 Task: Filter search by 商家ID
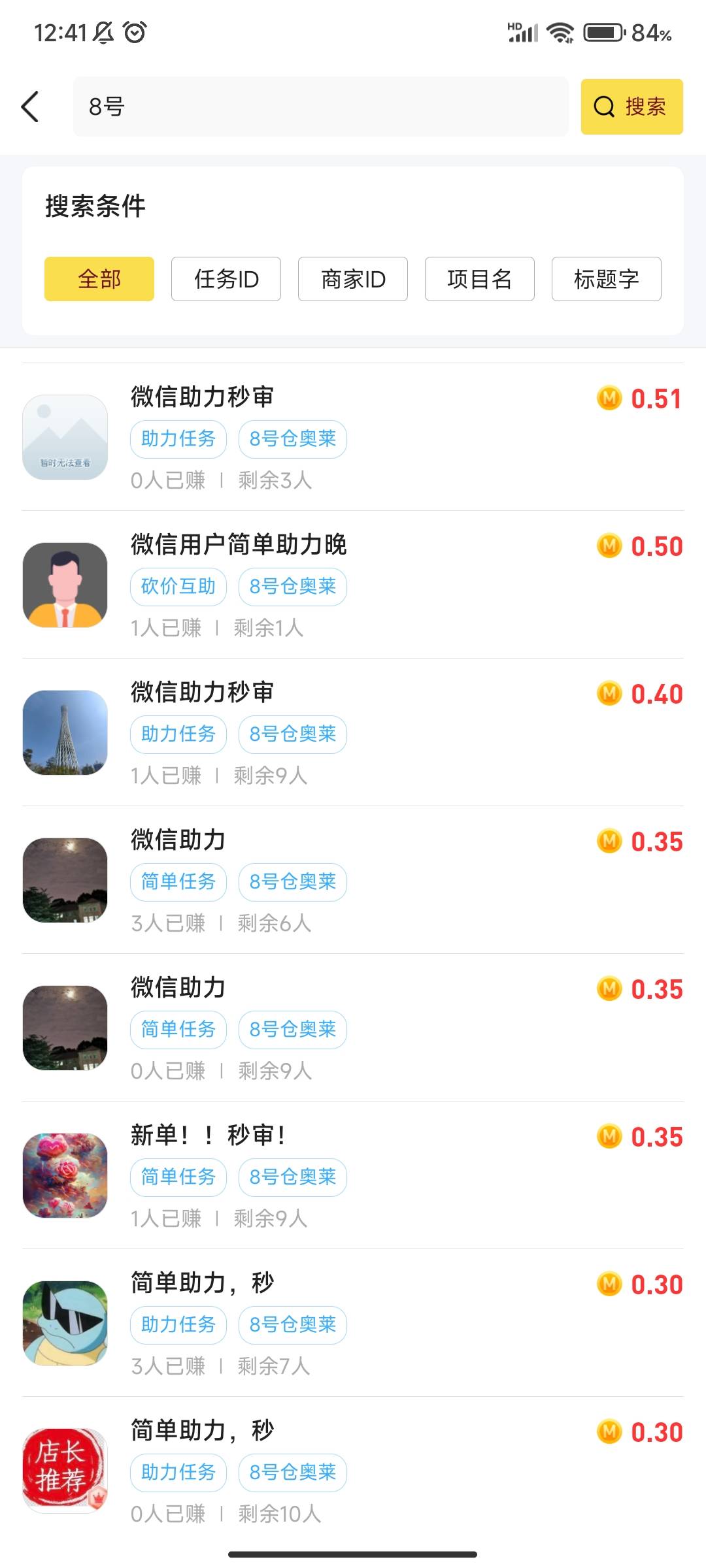coord(353,279)
